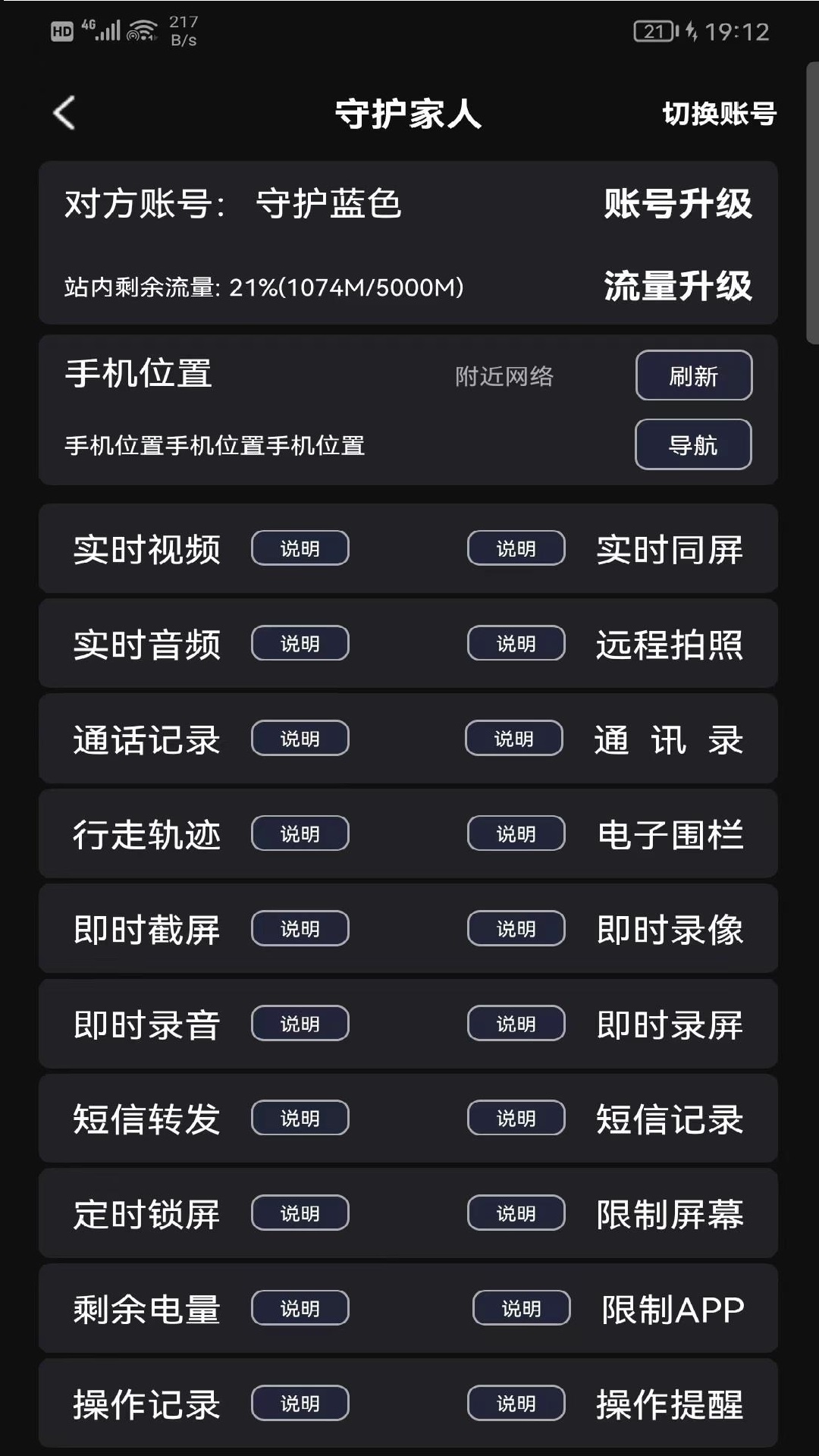Viewport: 819px width, 1456px height.
Task: Show 说明 for 电子围栏
Action: tap(516, 834)
